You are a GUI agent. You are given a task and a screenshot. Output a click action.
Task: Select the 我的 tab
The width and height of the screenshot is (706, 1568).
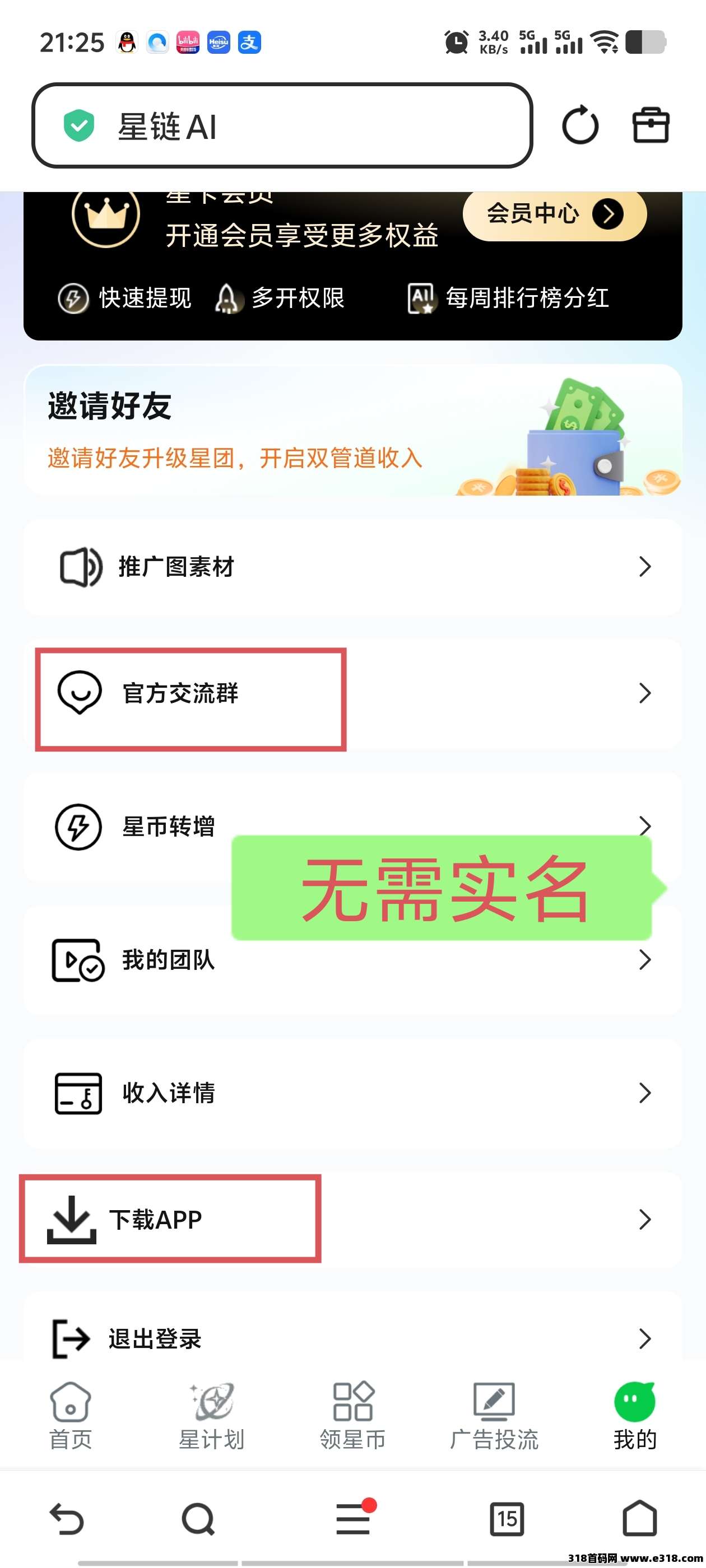coord(635,1415)
